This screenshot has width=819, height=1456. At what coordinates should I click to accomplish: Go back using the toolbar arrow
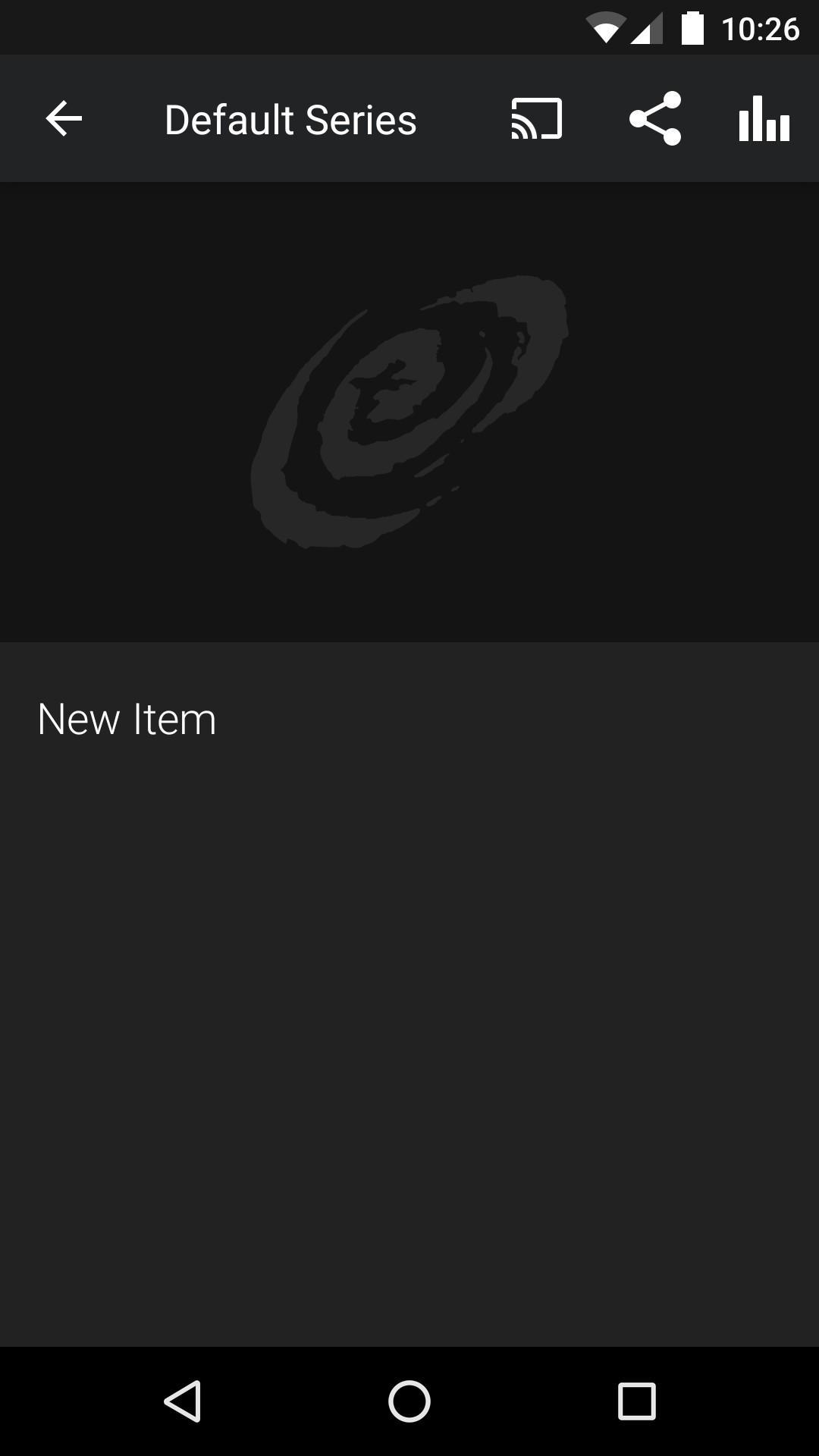coord(64,119)
